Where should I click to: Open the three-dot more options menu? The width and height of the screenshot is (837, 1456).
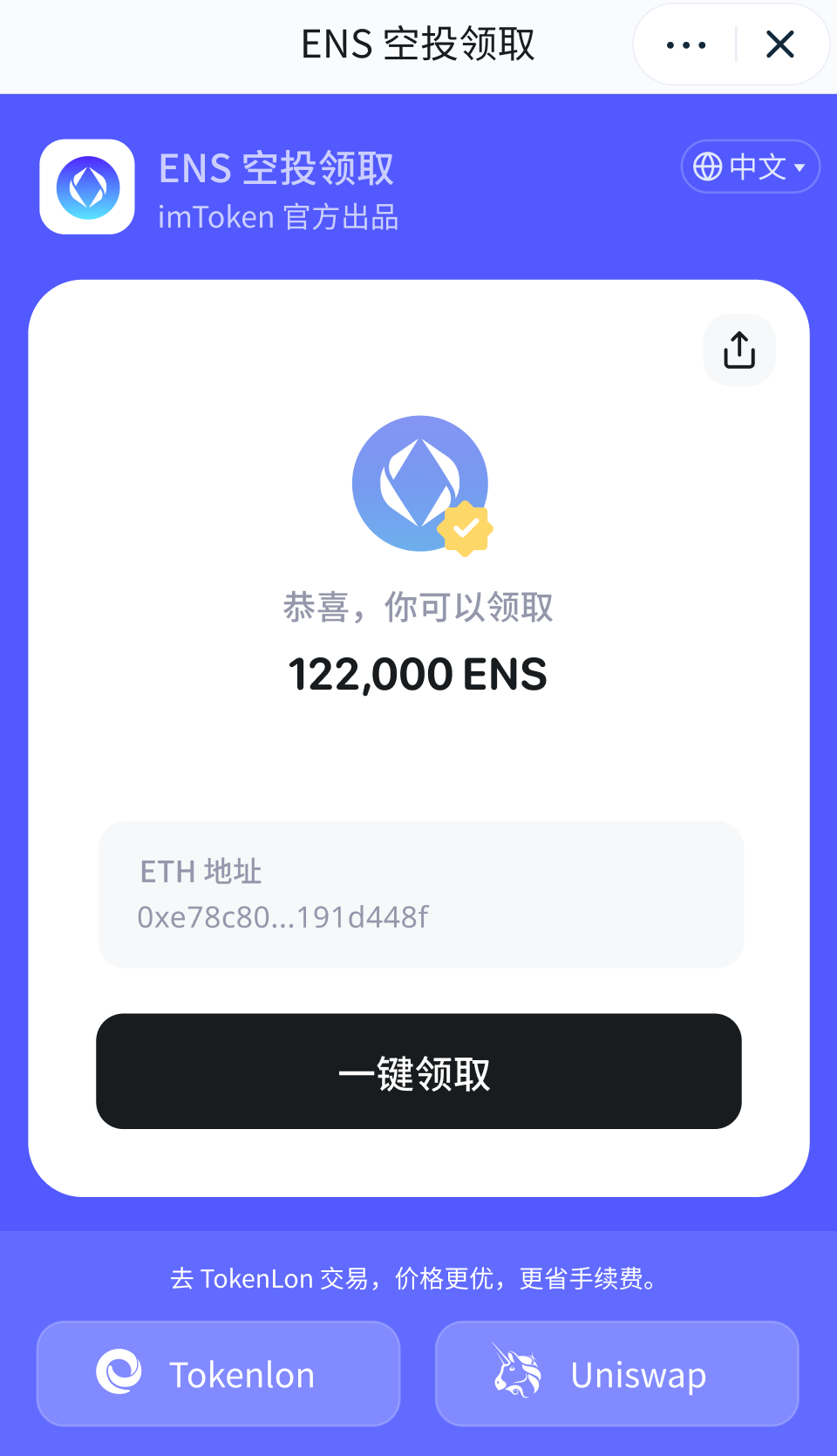(x=686, y=44)
